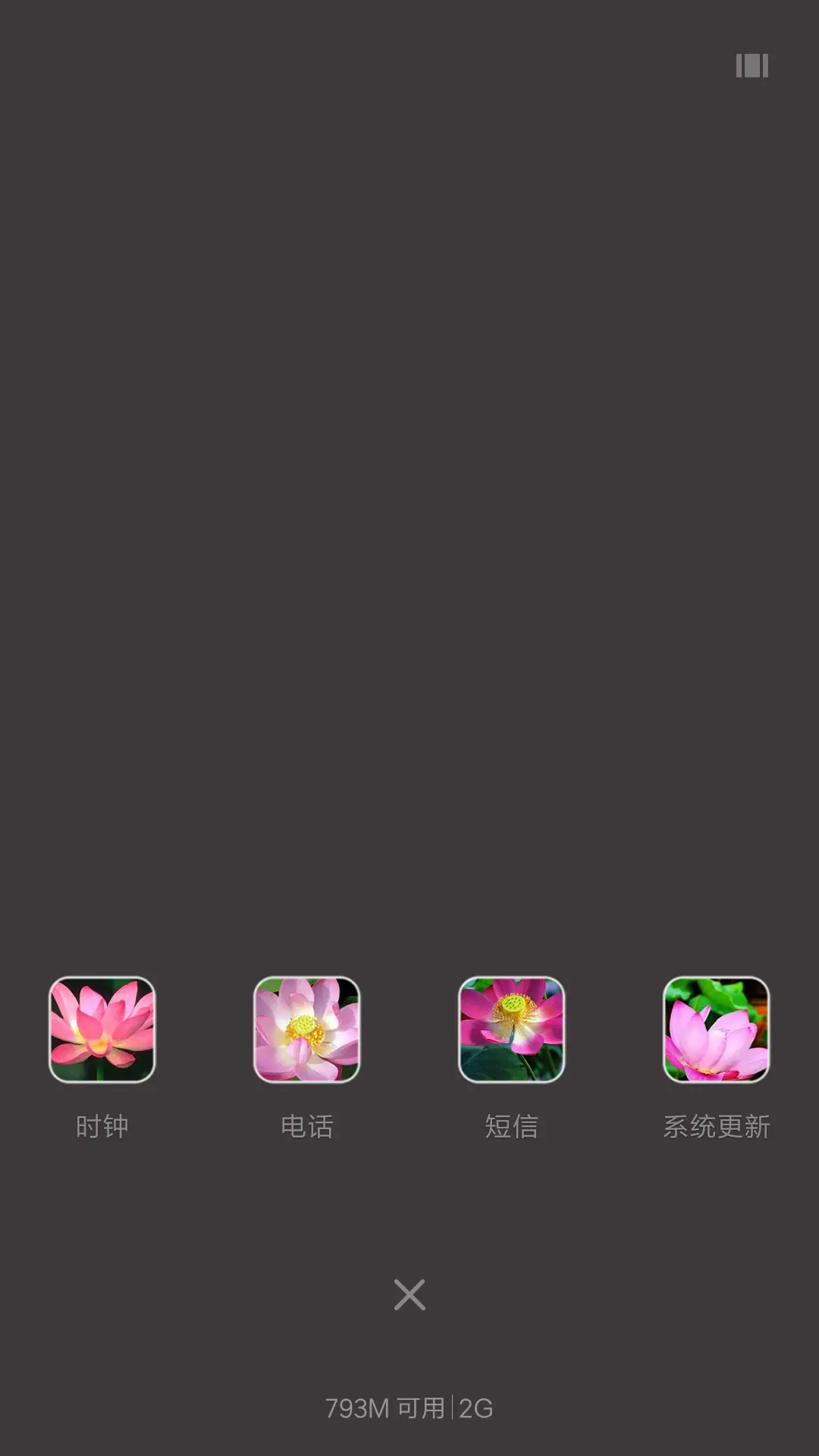Tap the 短信 text label
The image size is (819, 1456).
tap(511, 1128)
